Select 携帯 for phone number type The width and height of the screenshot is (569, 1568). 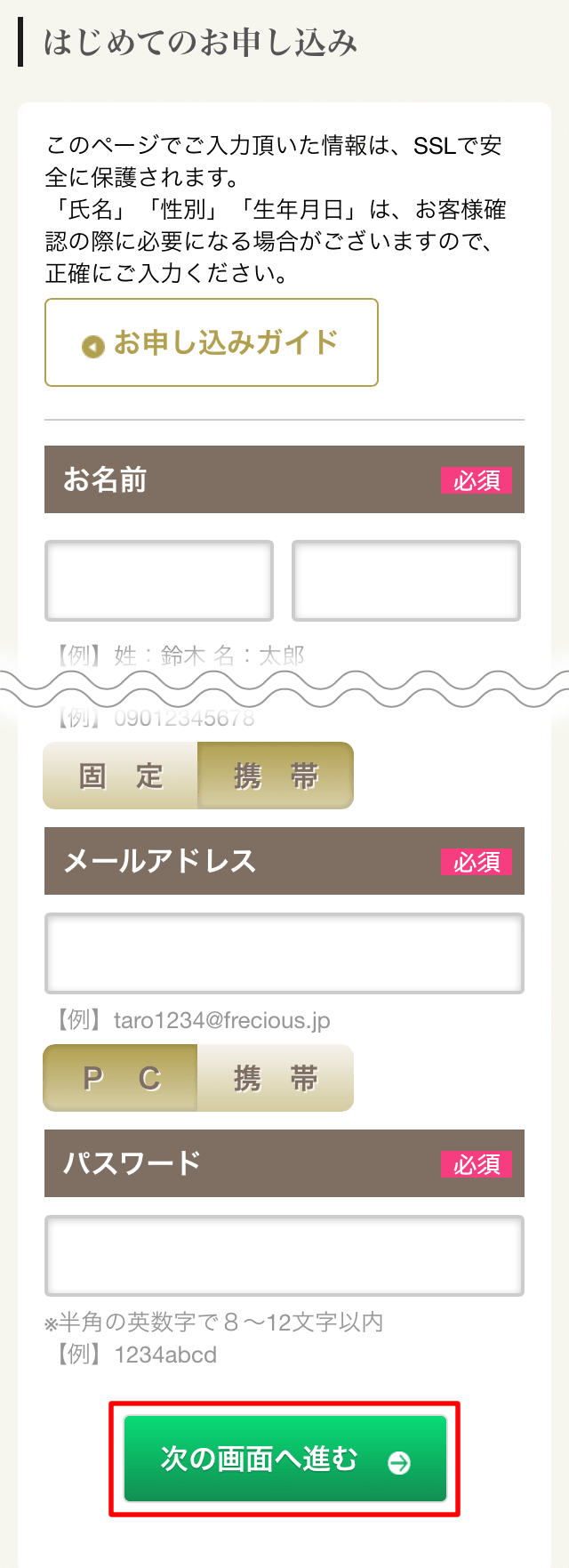click(276, 776)
